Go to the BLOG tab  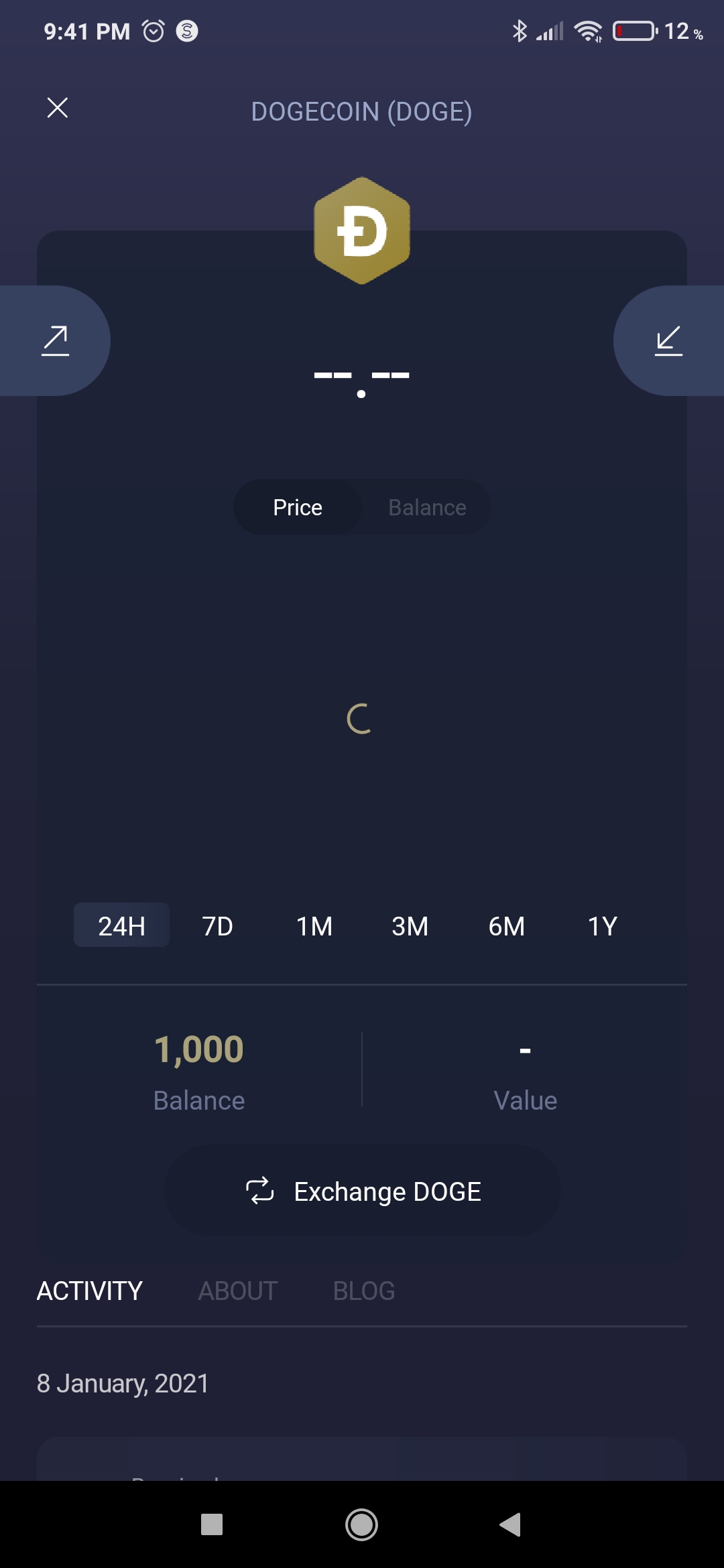tap(364, 1291)
